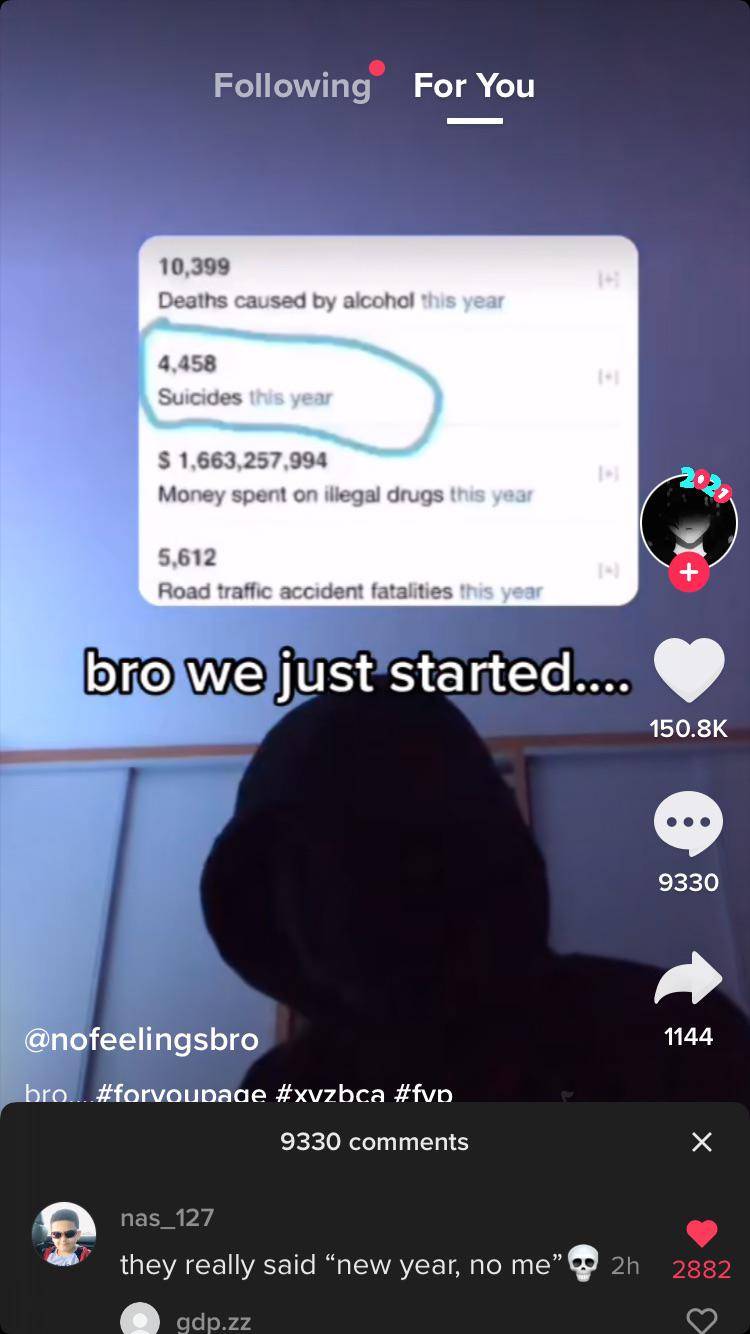Like this video with the heart
Screen dimensions: 750x1334
coord(688,670)
